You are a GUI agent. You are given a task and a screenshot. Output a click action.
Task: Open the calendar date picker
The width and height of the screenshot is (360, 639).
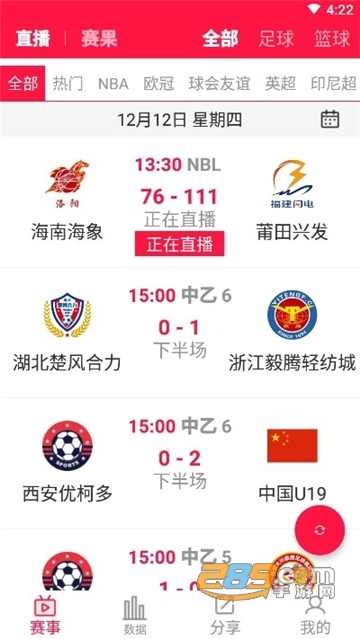tap(330, 119)
